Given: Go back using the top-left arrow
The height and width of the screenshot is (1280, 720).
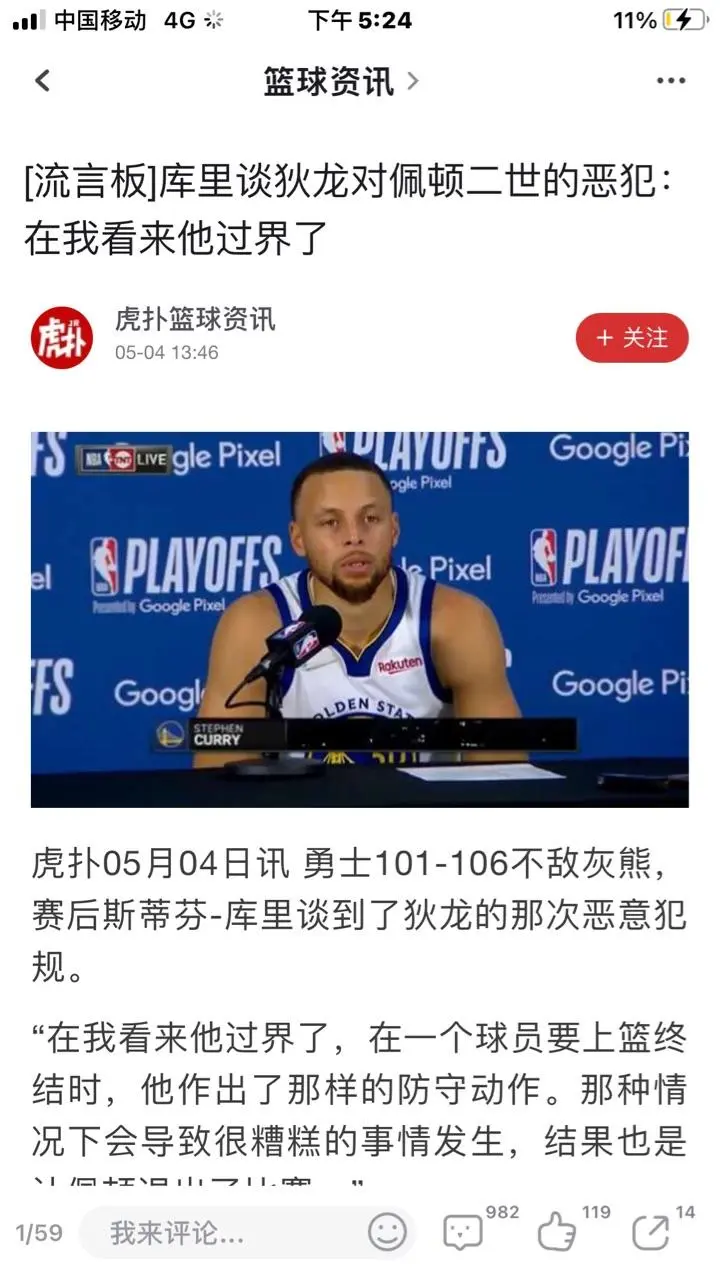Looking at the screenshot, I should coord(42,81).
